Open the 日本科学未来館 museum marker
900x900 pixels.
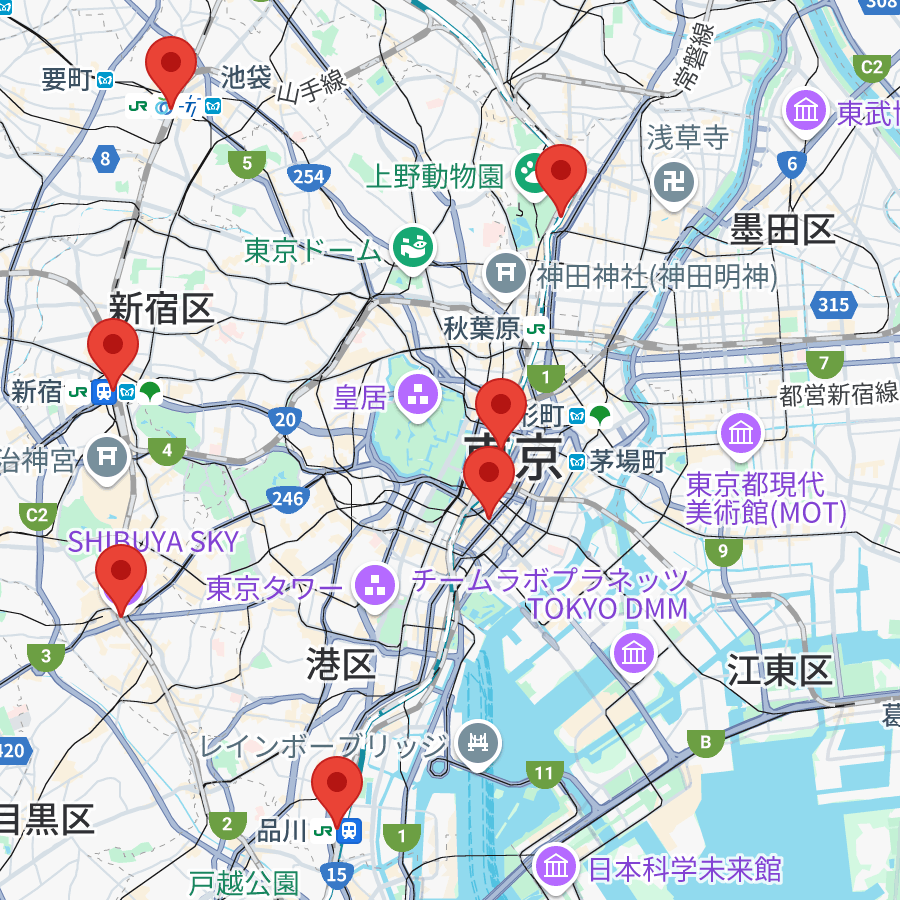[555, 866]
